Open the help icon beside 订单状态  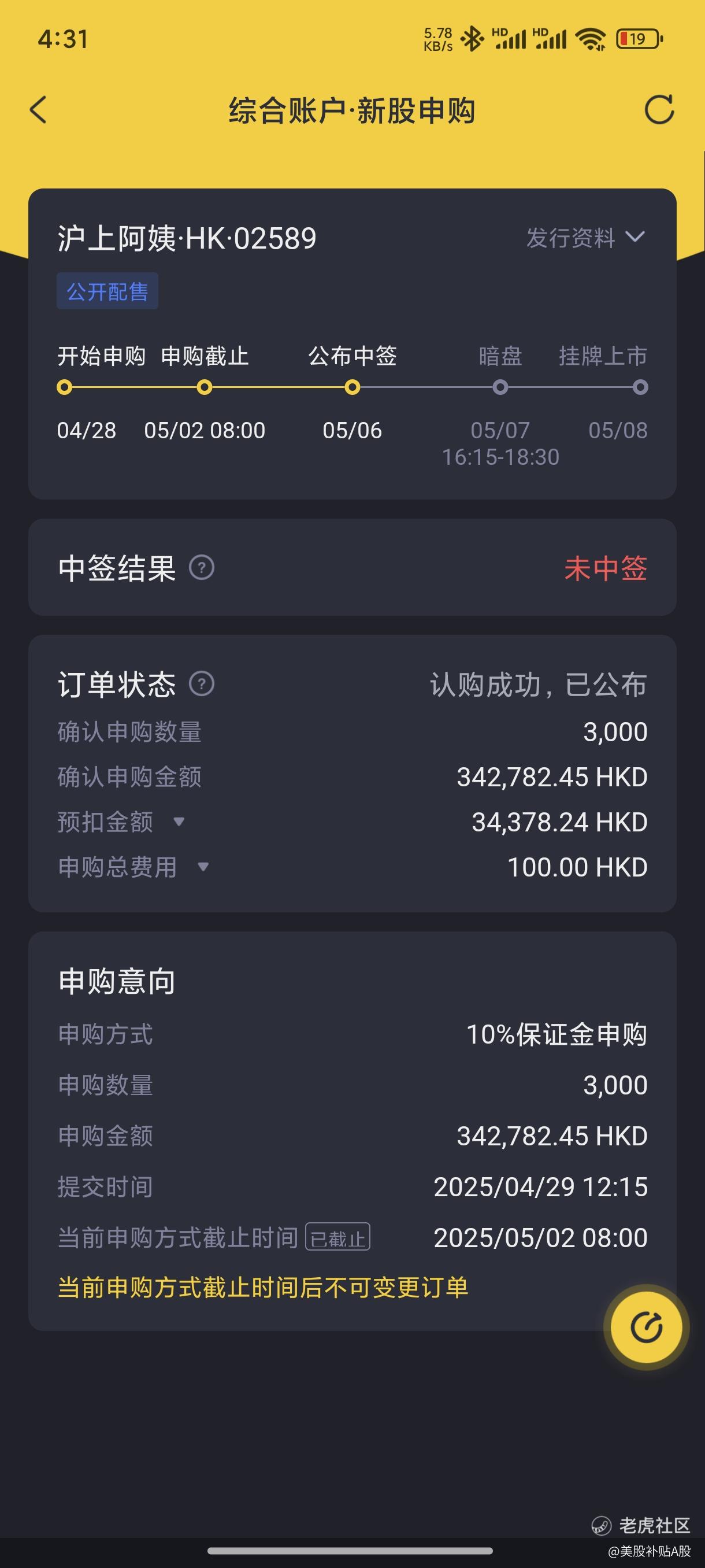(x=201, y=683)
